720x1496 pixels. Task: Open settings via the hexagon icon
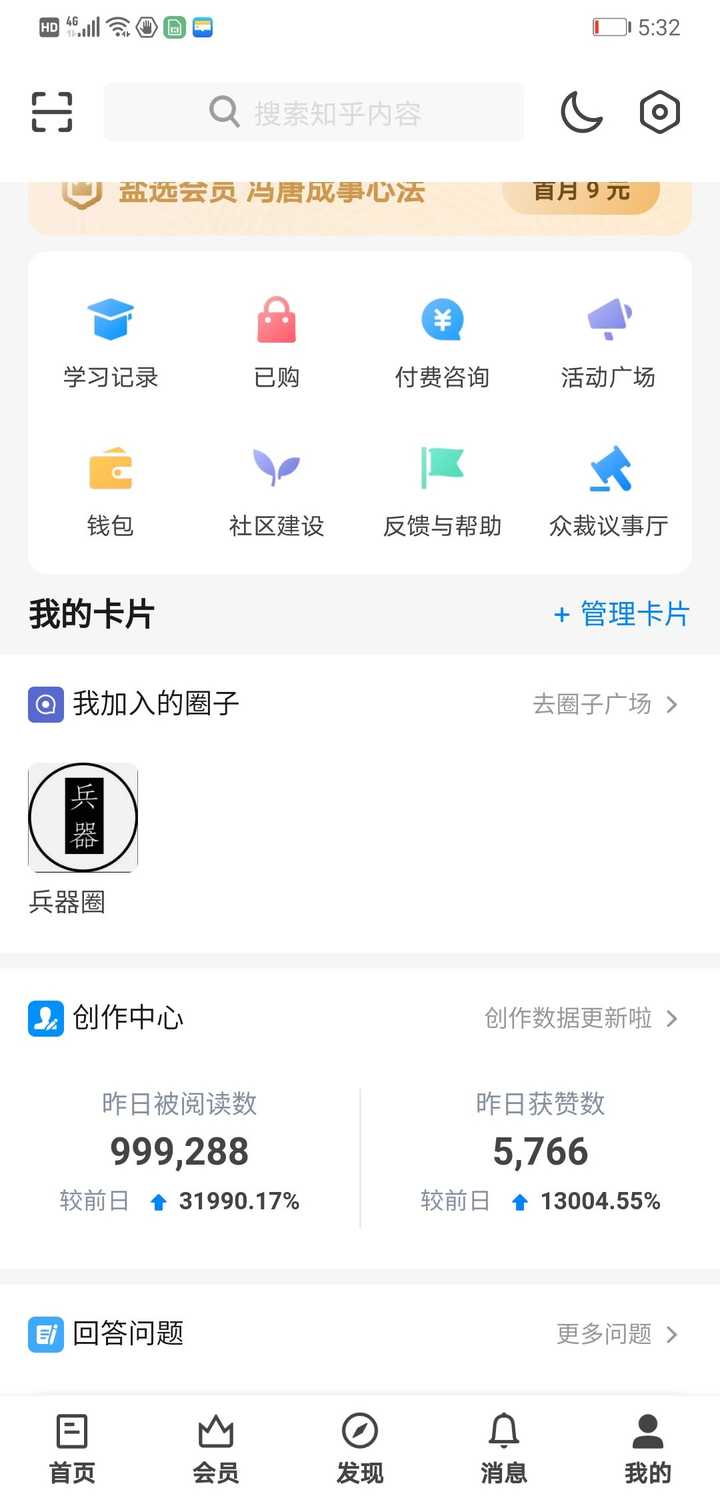660,112
